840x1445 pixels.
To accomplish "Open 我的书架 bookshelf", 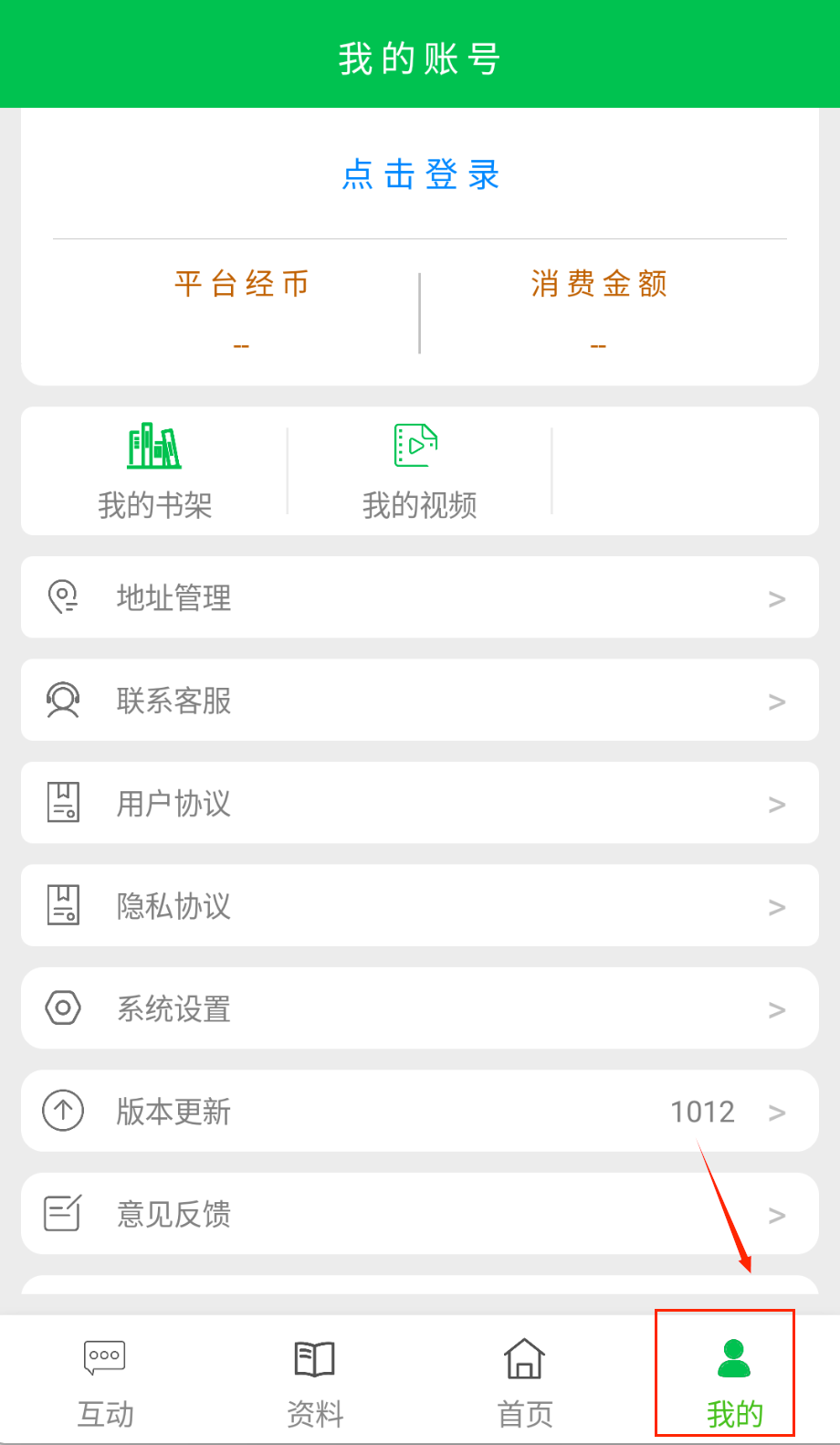I will (154, 471).
